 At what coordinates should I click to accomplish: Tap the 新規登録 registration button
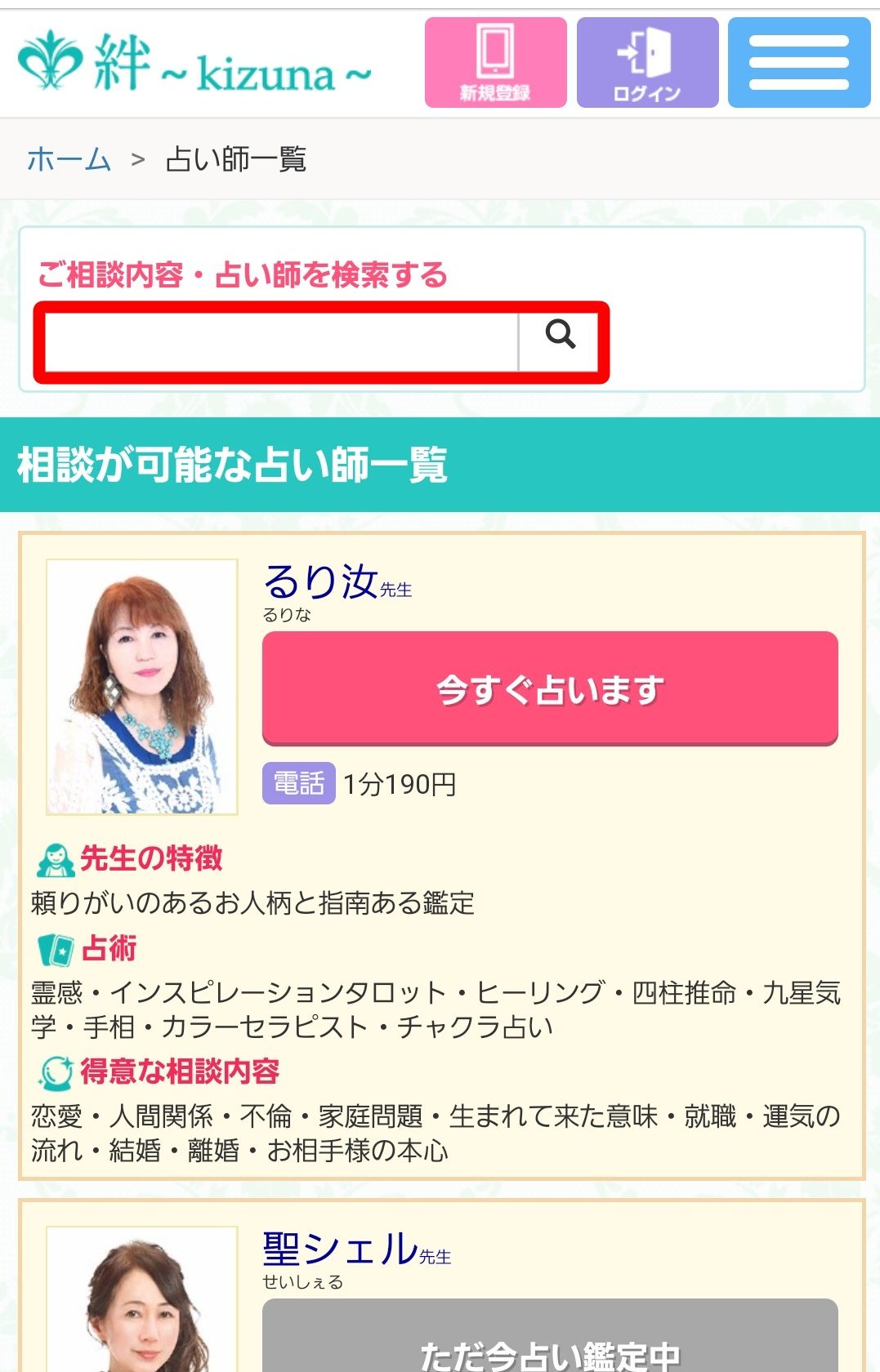pyautogui.click(x=495, y=63)
